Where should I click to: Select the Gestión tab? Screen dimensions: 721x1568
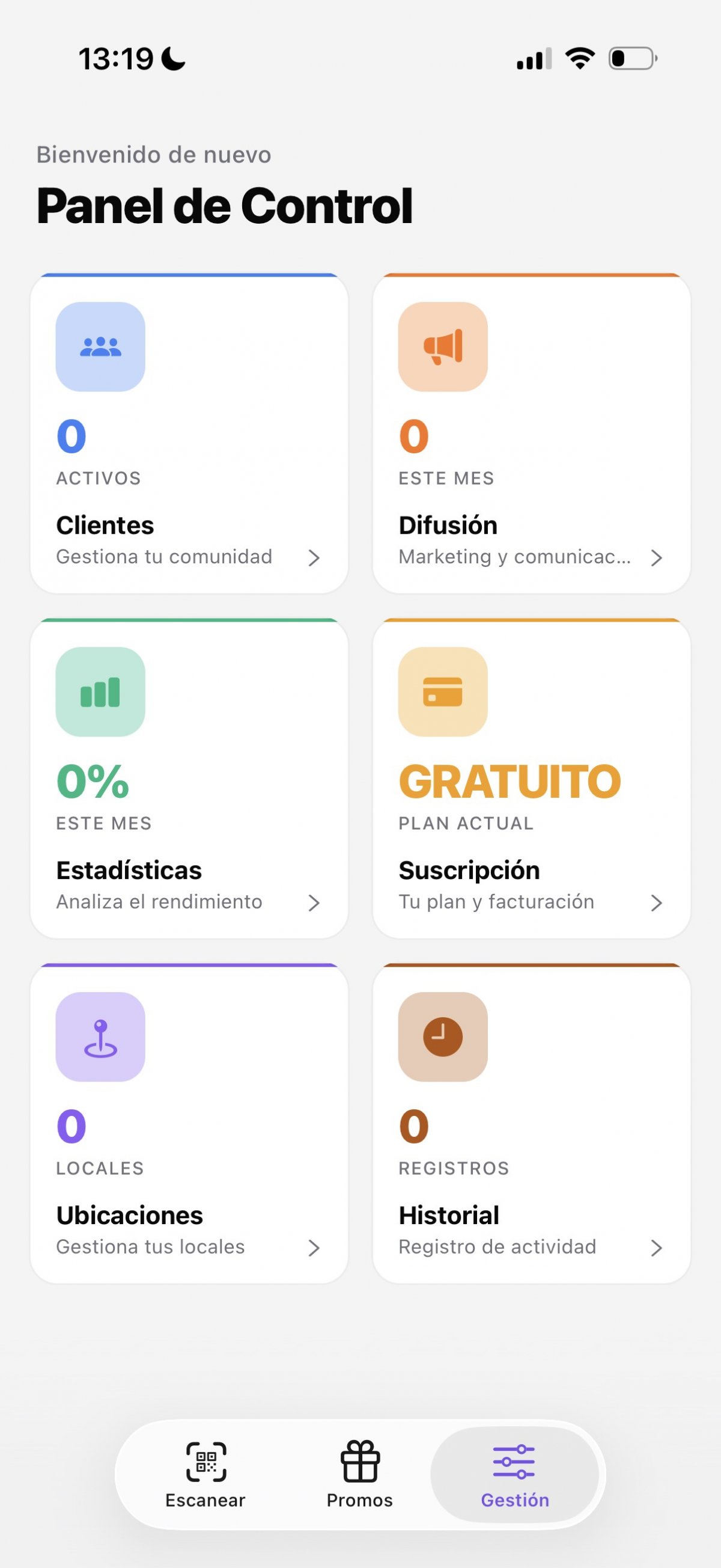click(x=515, y=1474)
